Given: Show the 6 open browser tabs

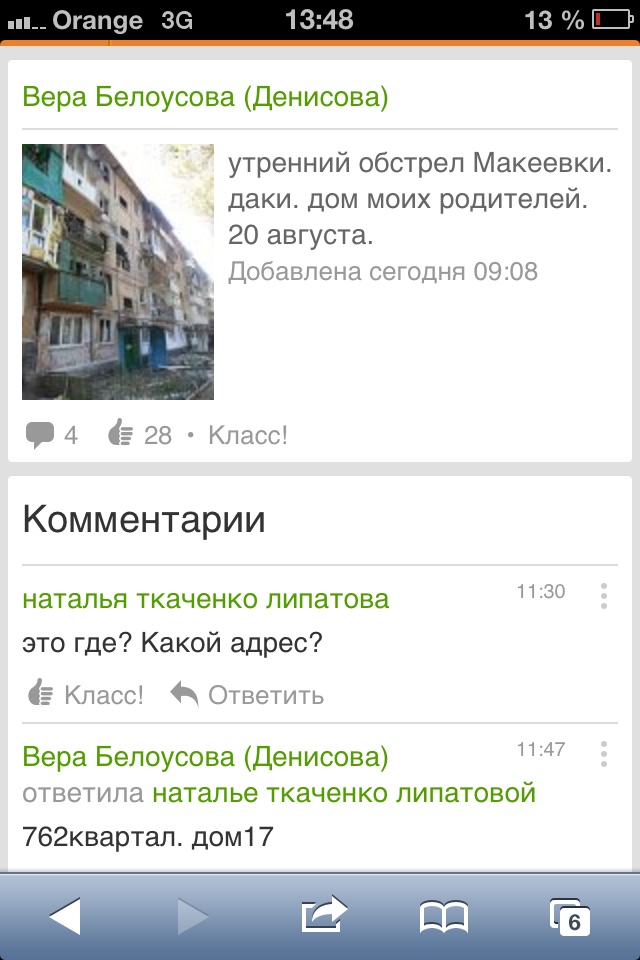Looking at the screenshot, I should pos(570,916).
